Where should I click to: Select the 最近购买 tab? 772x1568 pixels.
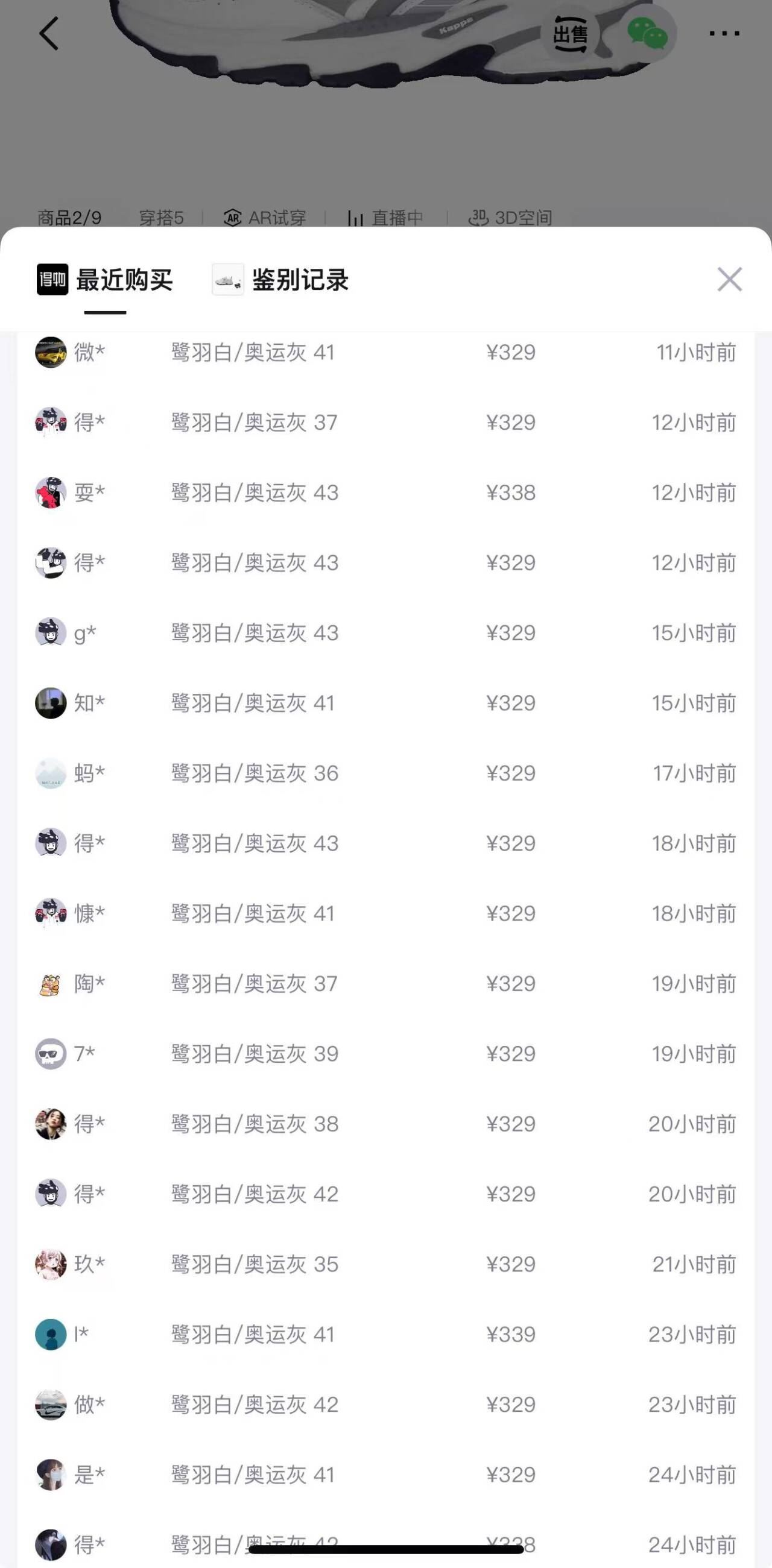point(124,280)
